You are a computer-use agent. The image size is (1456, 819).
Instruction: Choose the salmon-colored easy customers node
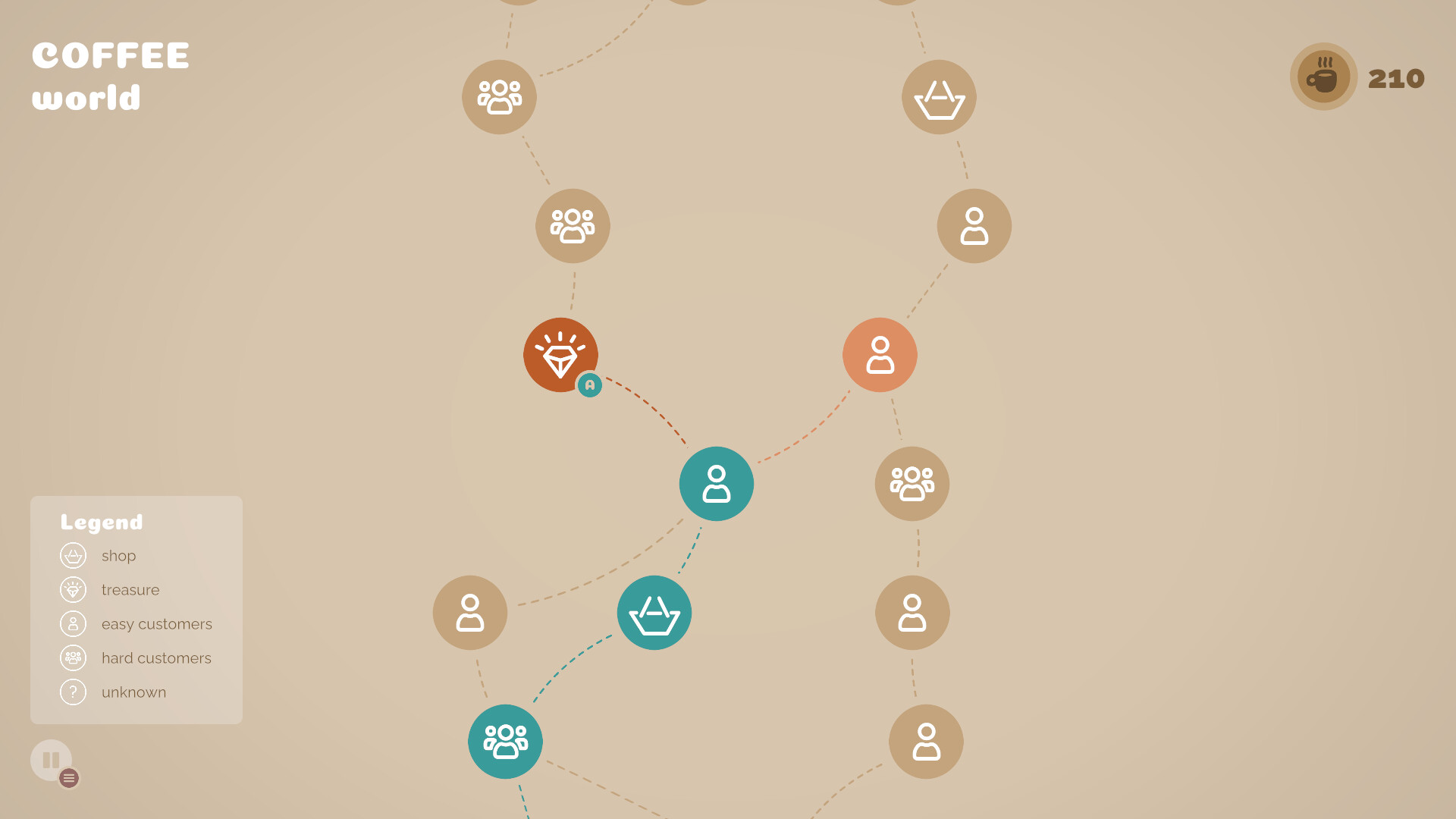pos(880,355)
